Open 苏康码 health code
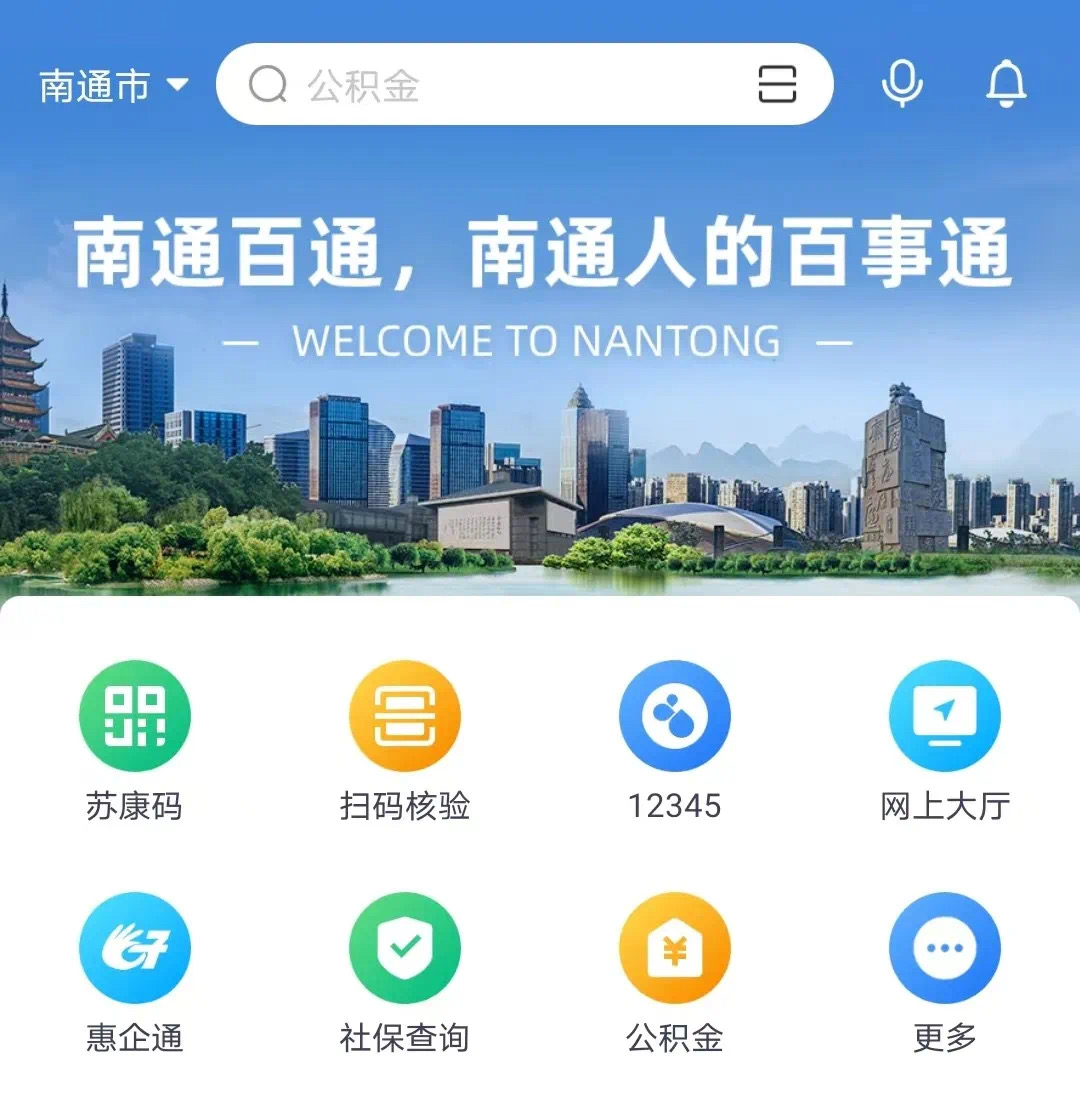The width and height of the screenshot is (1080, 1112). [135, 716]
